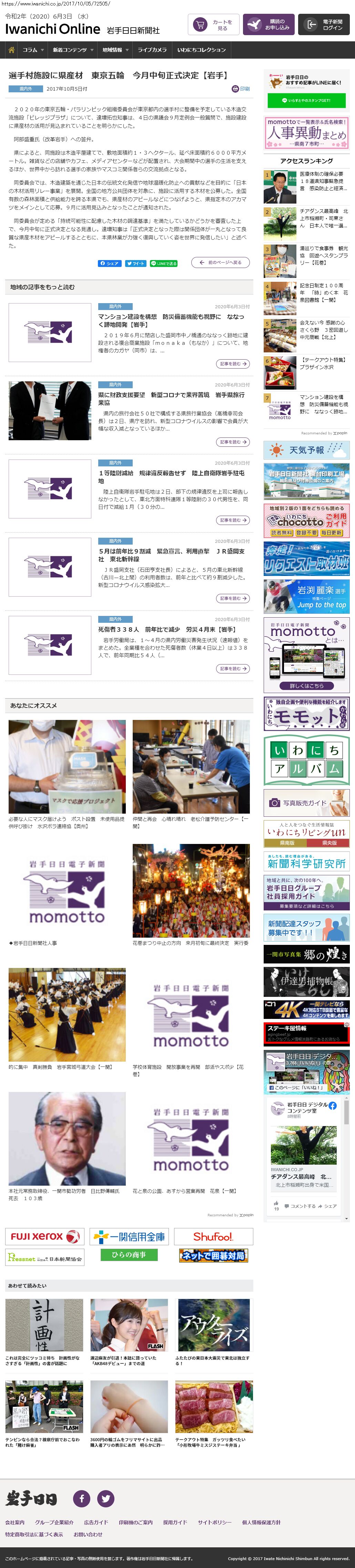Image resolution: width=355 pixels, height=1568 pixels.
Task: Open the 人事異動まとめ banner
Action: tap(306, 133)
